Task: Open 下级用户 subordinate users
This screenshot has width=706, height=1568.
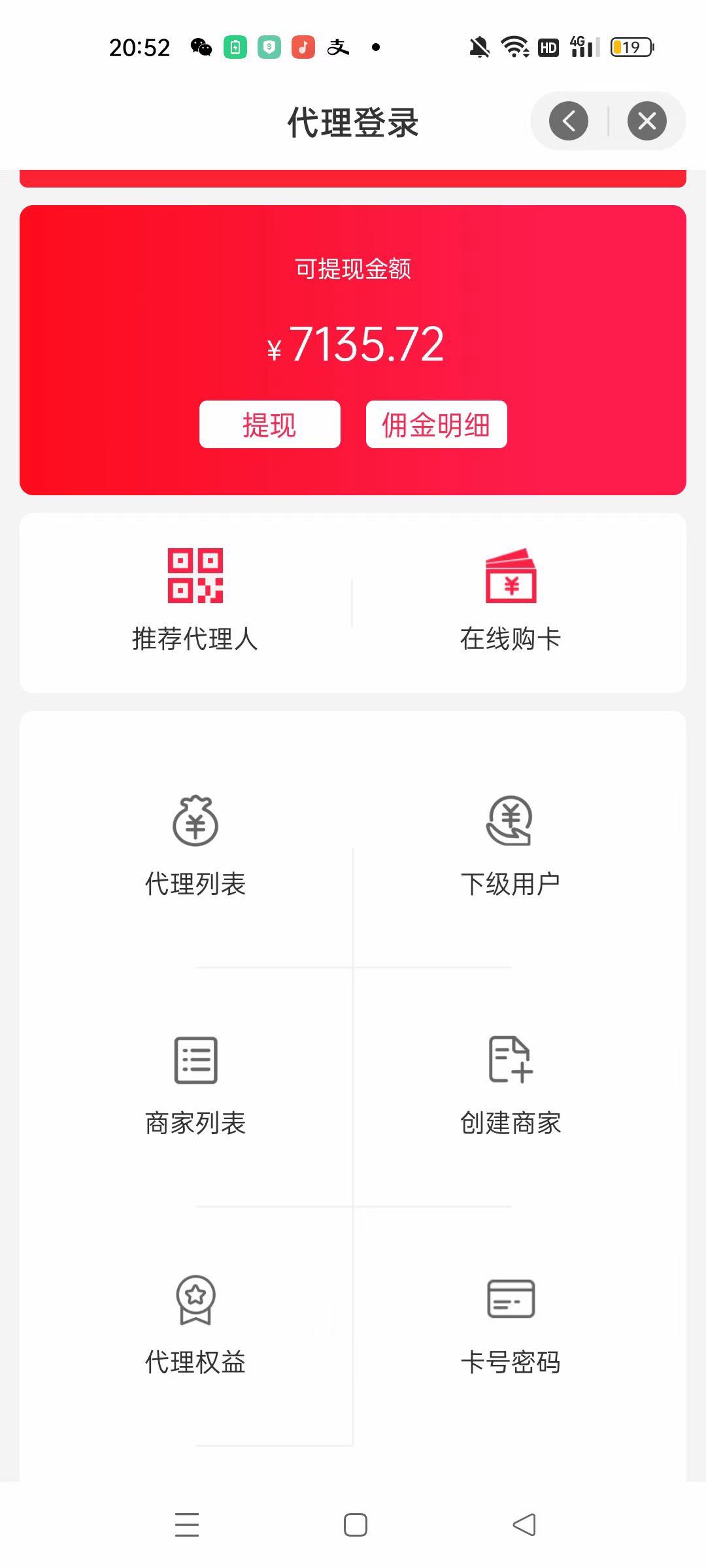Action: pyautogui.click(x=511, y=847)
